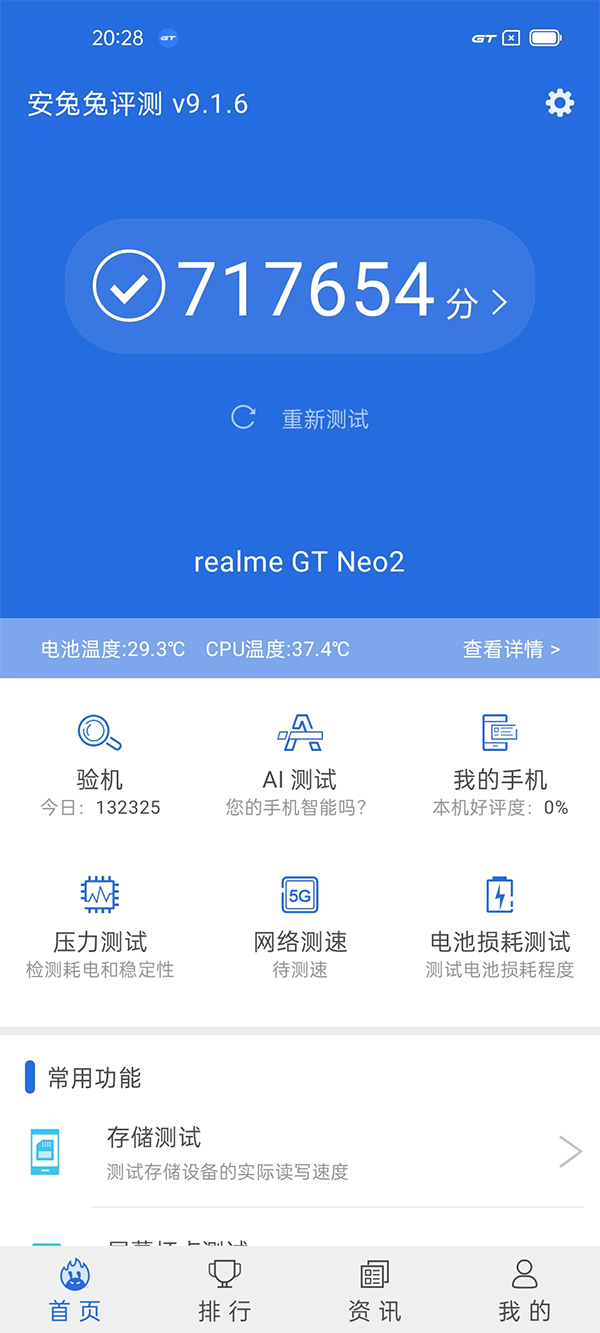The image size is (600, 1333).
Task: Switch to the 排行 ranking tab
Action: 225,1290
